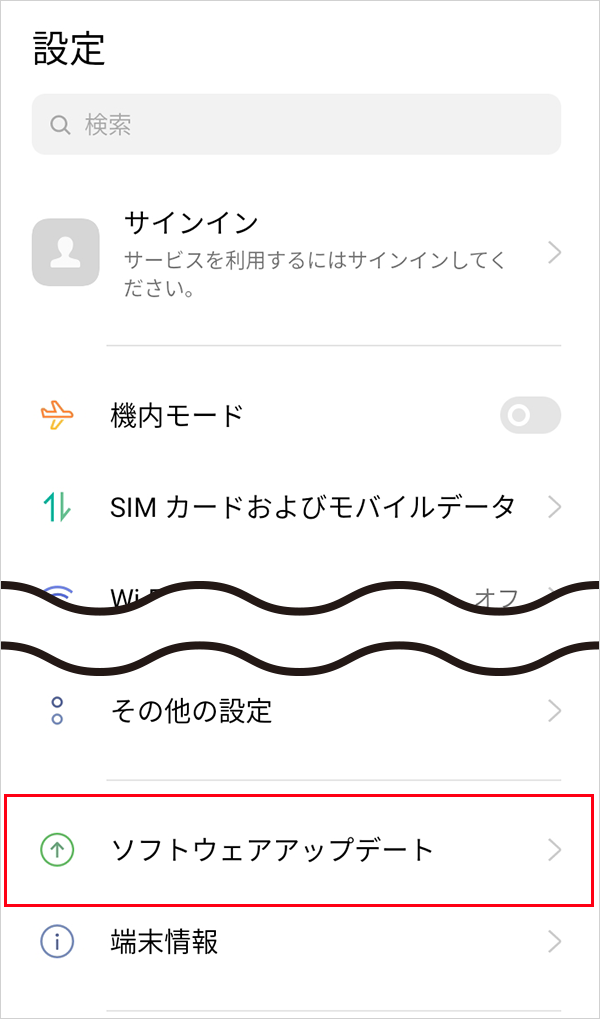Tap the 検索 search field
Viewport: 600px width, 1020px height.
click(x=296, y=125)
